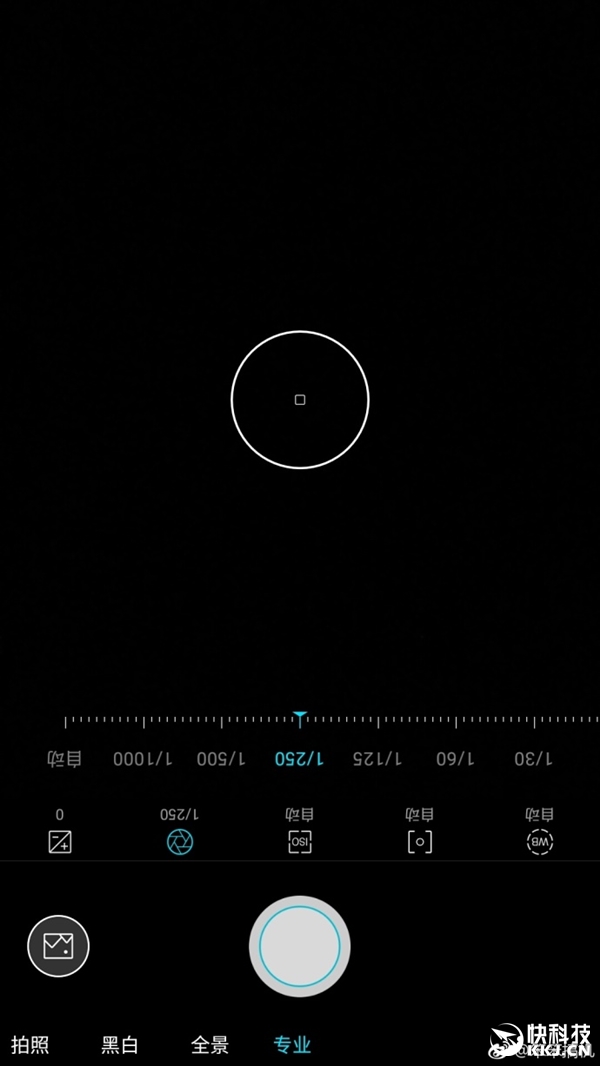Tap the shutter button to take photo
600x1066 pixels.
coord(300,946)
